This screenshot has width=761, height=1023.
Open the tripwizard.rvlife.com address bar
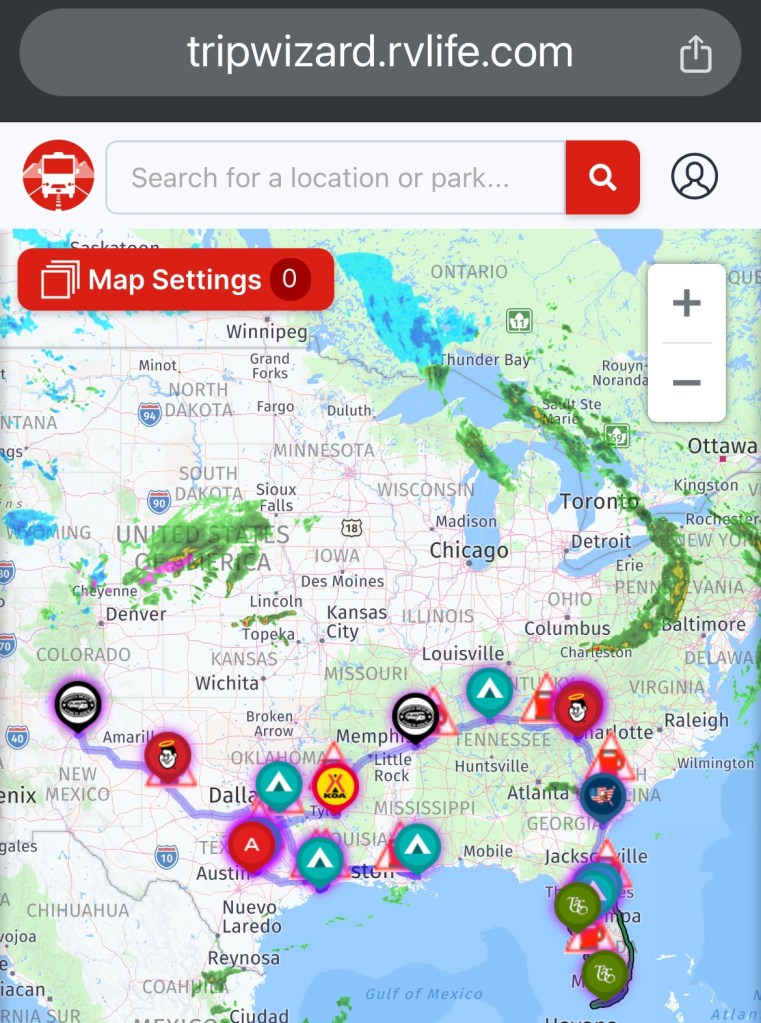(x=380, y=53)
